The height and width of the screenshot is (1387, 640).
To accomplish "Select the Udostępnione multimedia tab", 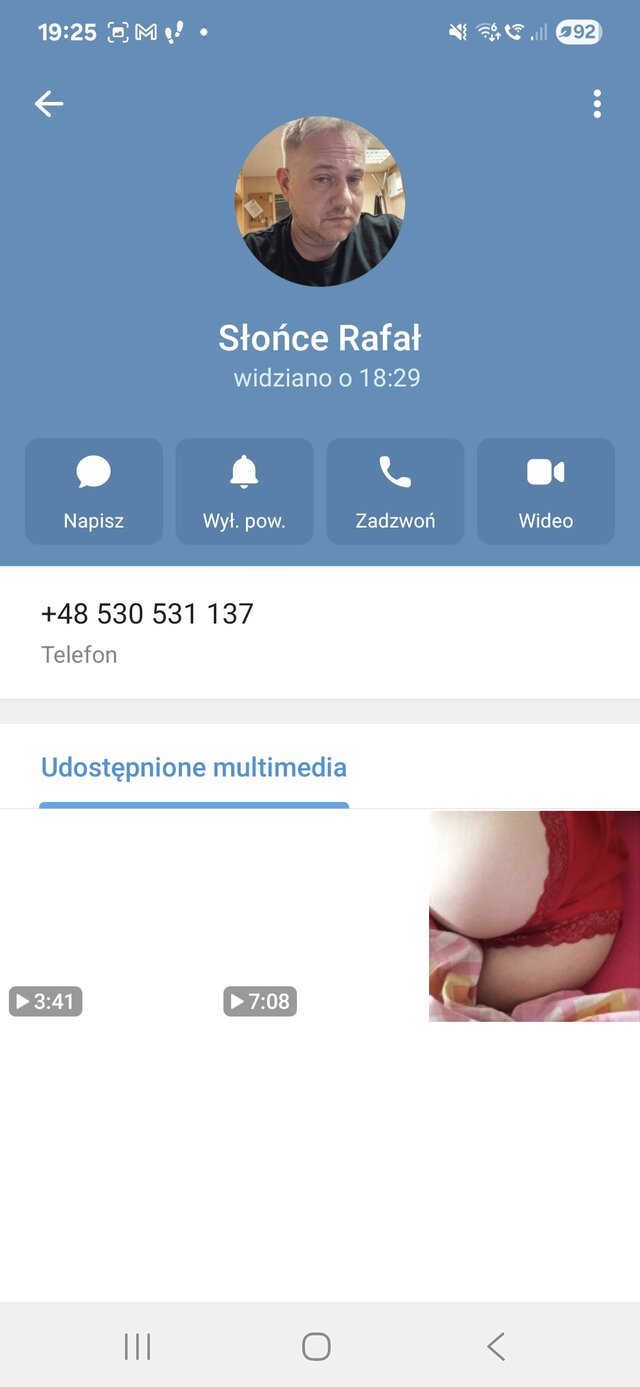I will click(194, 768).
